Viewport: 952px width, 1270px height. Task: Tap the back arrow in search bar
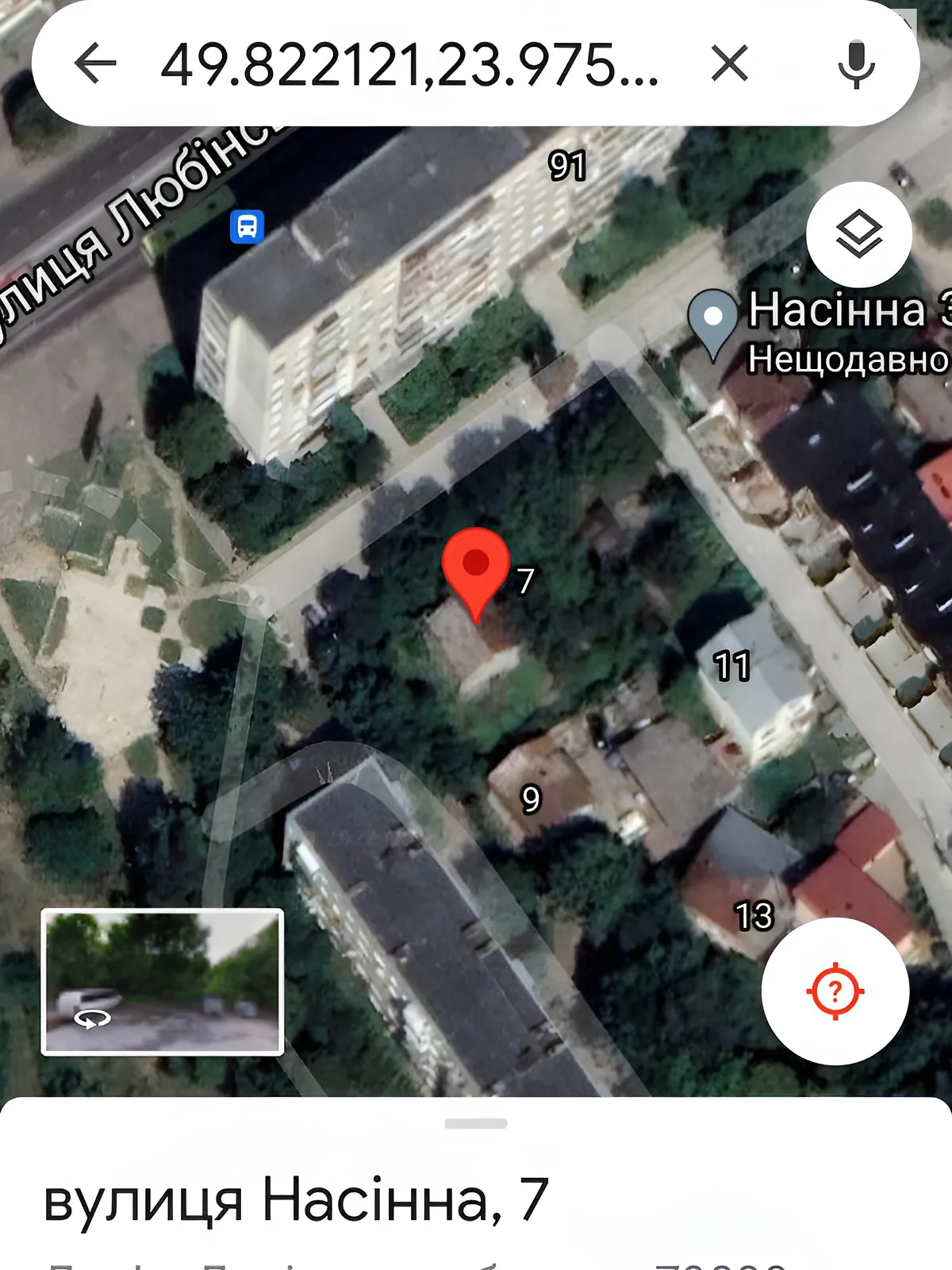95,63
